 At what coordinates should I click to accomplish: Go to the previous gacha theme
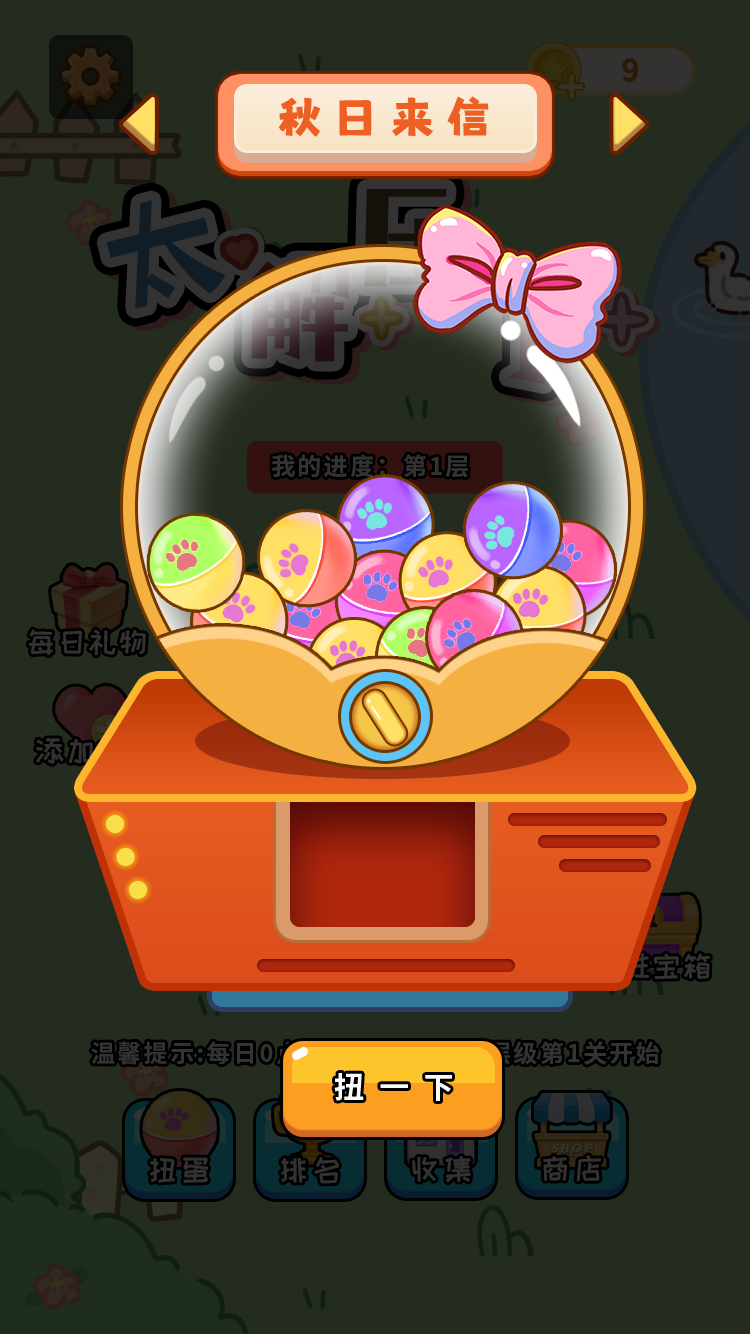pyautogui.click(x=141, y=123)
